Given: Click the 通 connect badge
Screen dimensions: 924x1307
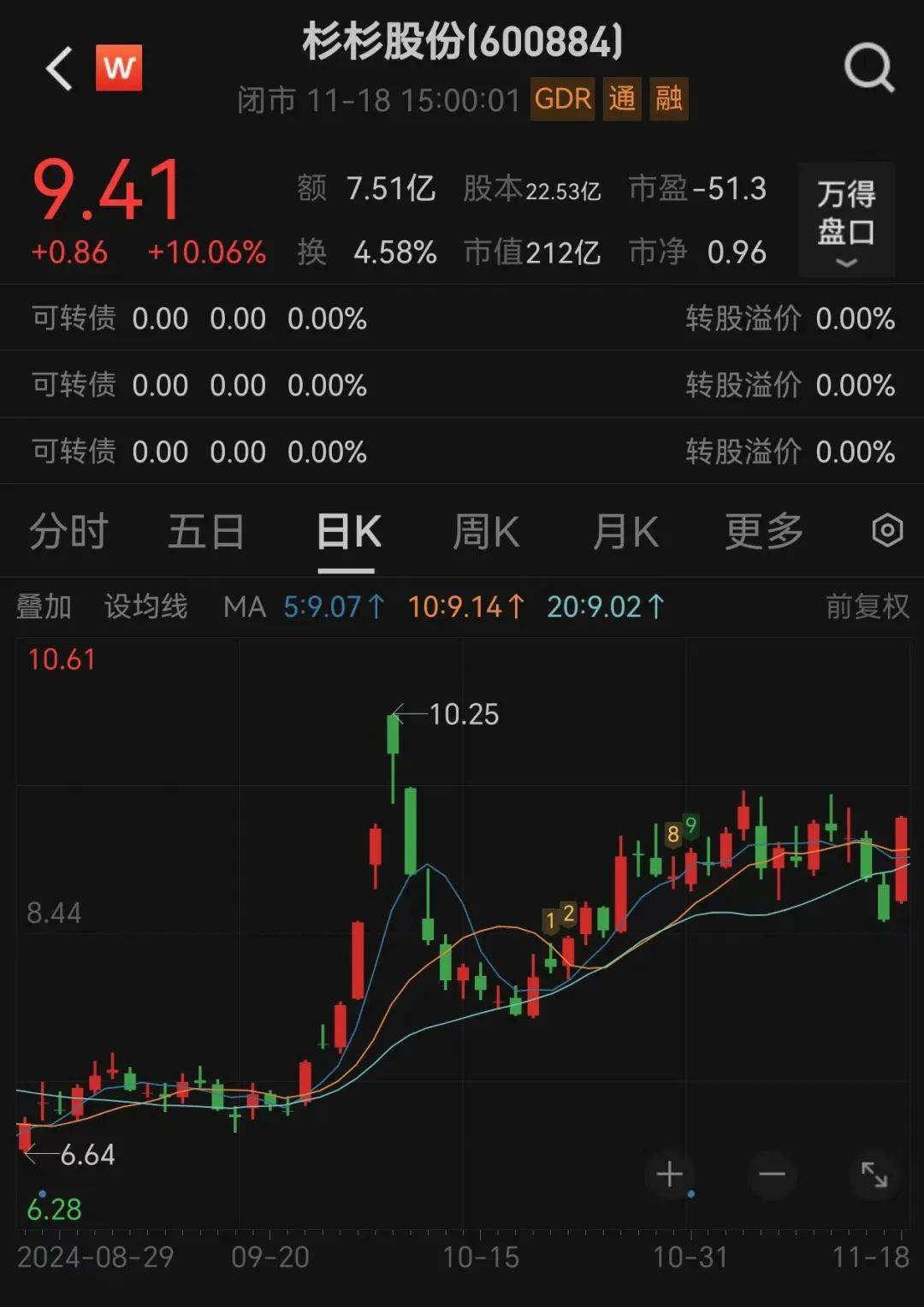Looking at the screenshot, I should (624, 99).
